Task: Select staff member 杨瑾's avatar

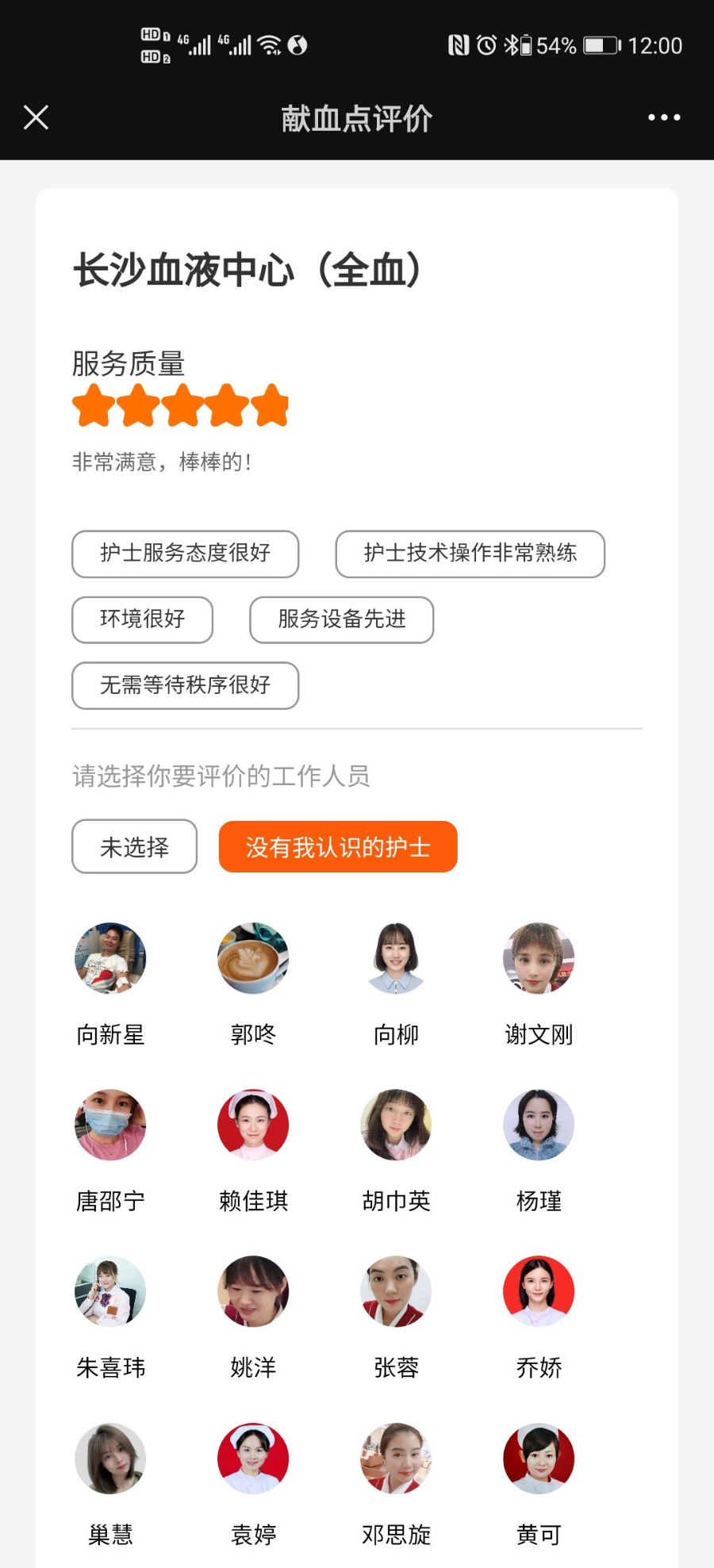Action: click(x=538, y=1125)
